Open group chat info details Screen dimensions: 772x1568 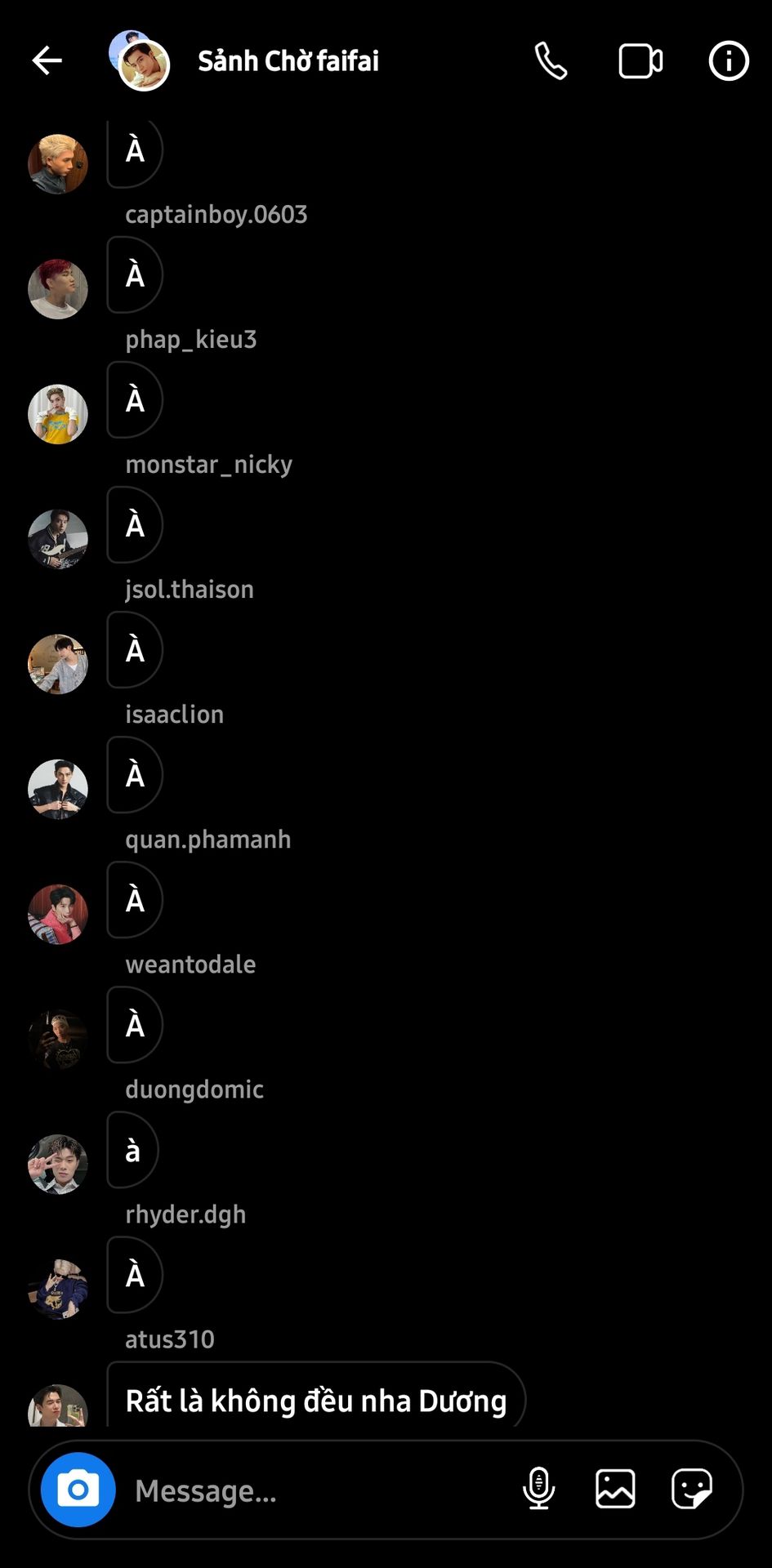point(728,60)
